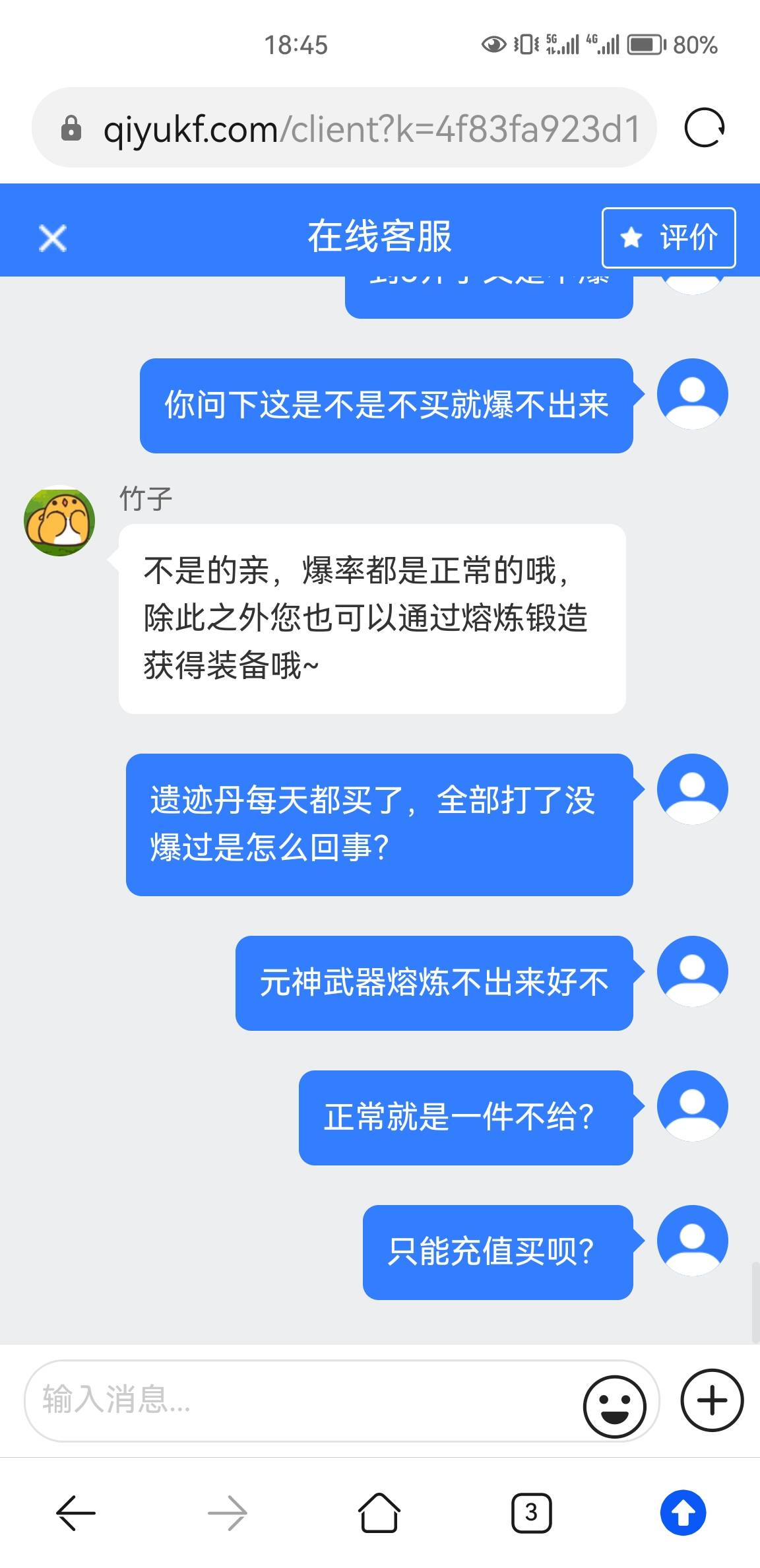
Task: Tap the blue upload arrow button
Action: [683, 1512]
